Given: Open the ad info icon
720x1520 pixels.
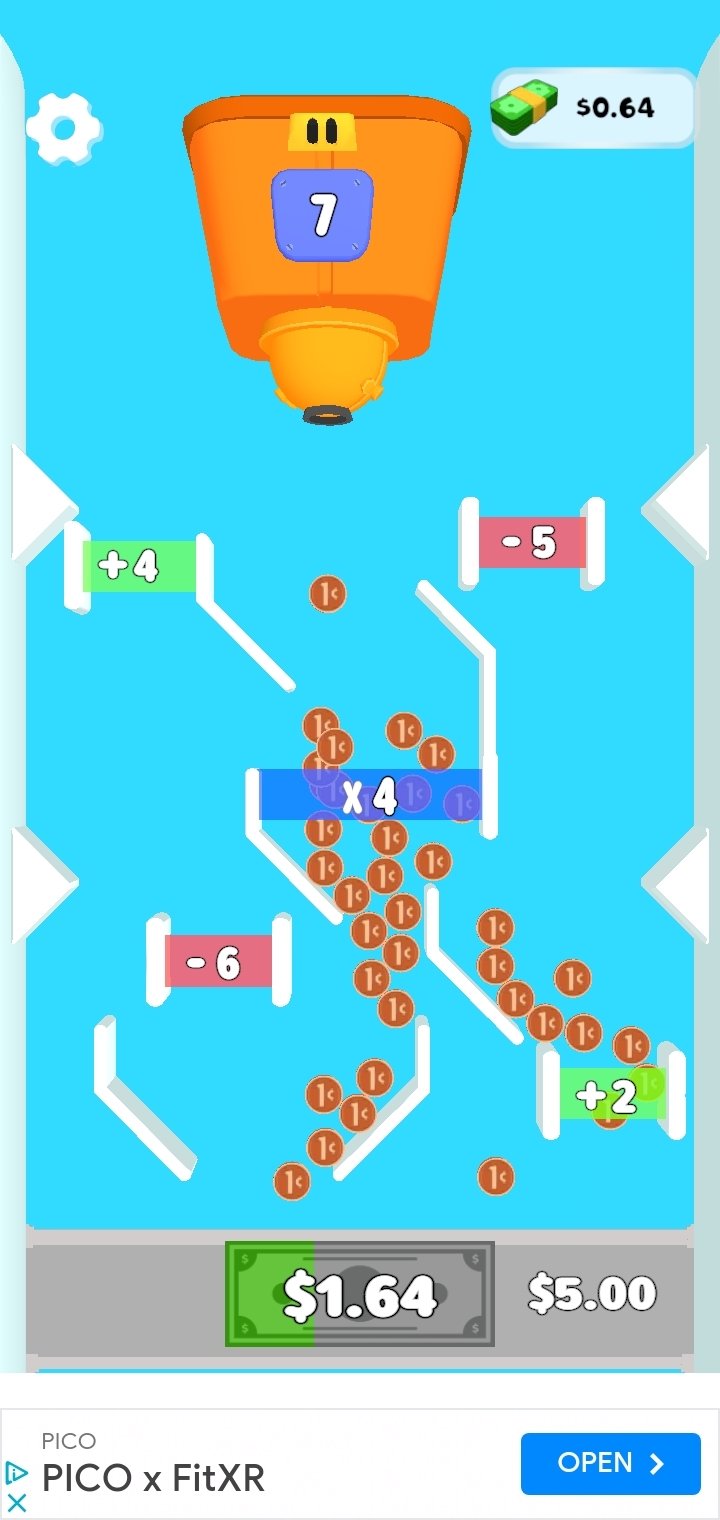Looking at the screenshot, I should [x=17, y=1472].
